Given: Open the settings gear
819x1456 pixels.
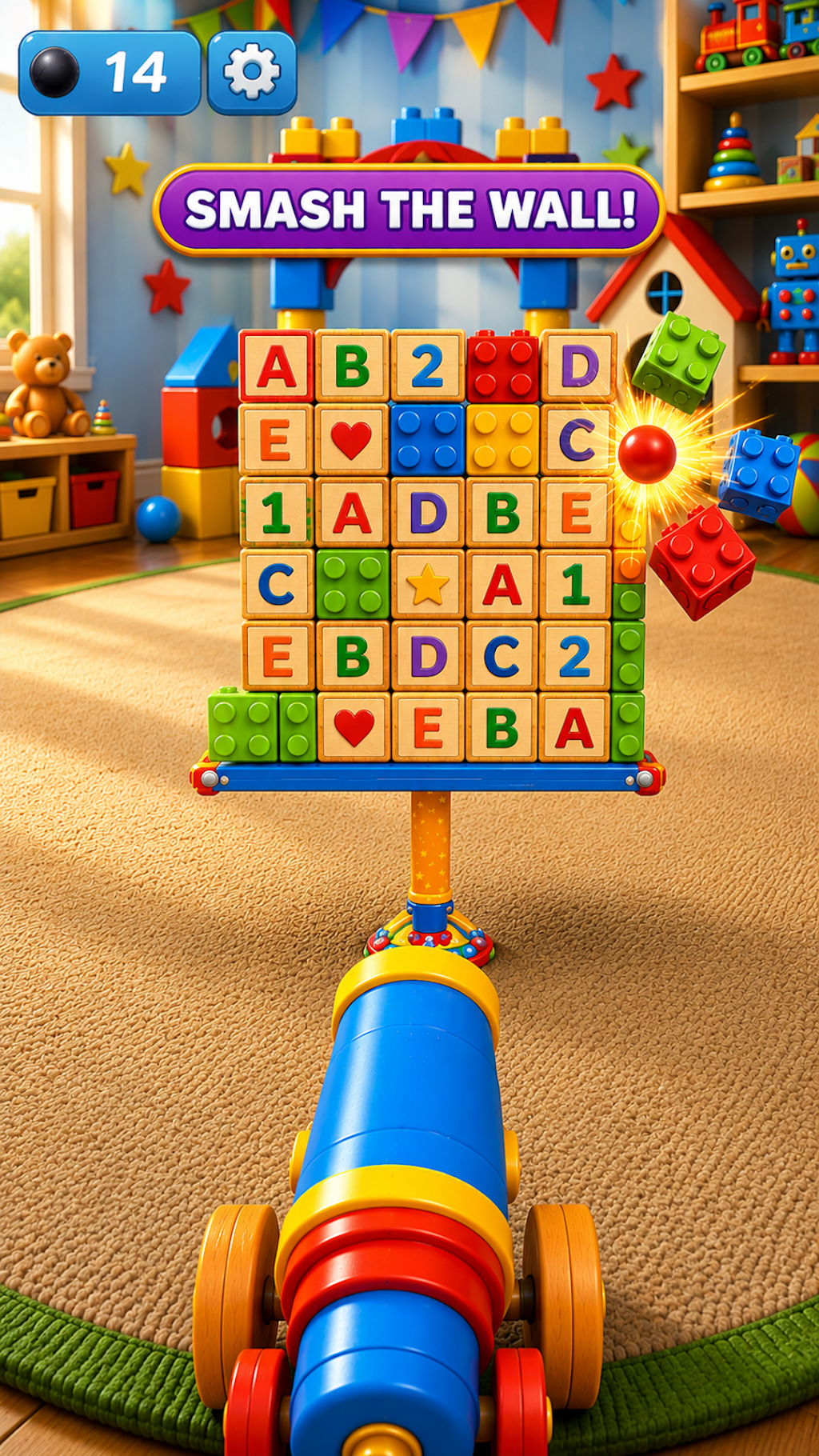Looking at the screenshot, I should [252, 73].
